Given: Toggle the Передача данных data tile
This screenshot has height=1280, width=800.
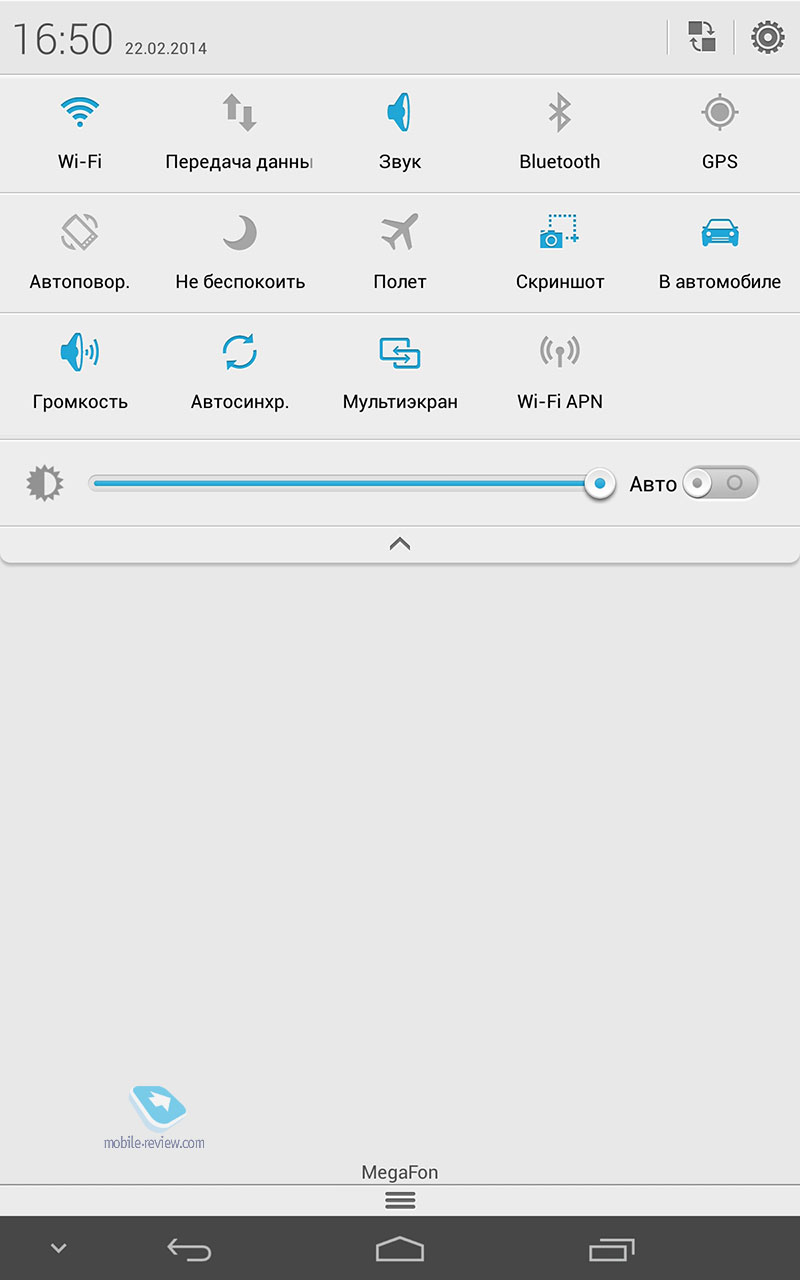Looking at the screenshot, I should click(240, 132).
